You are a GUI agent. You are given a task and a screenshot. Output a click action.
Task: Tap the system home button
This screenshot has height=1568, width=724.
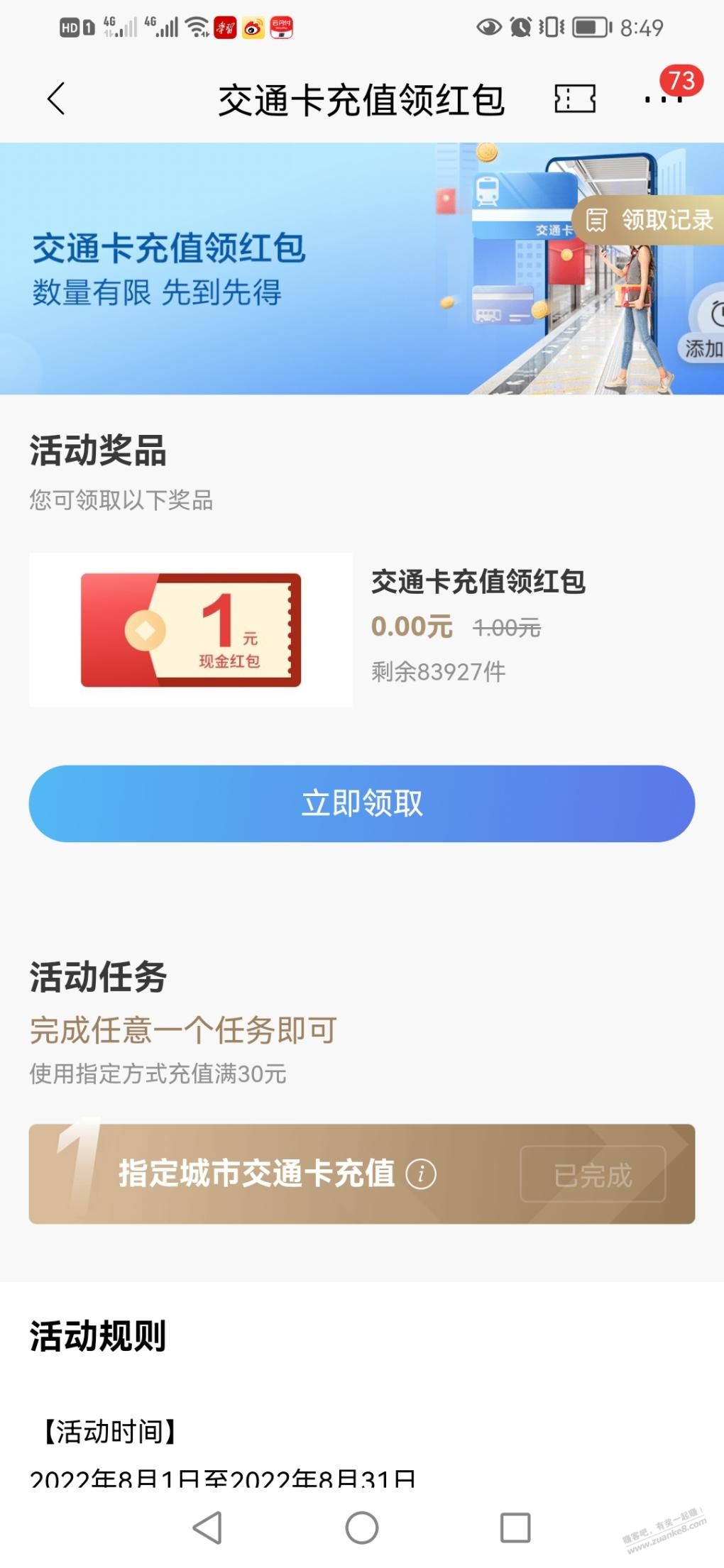click(x=361, y=1528)
